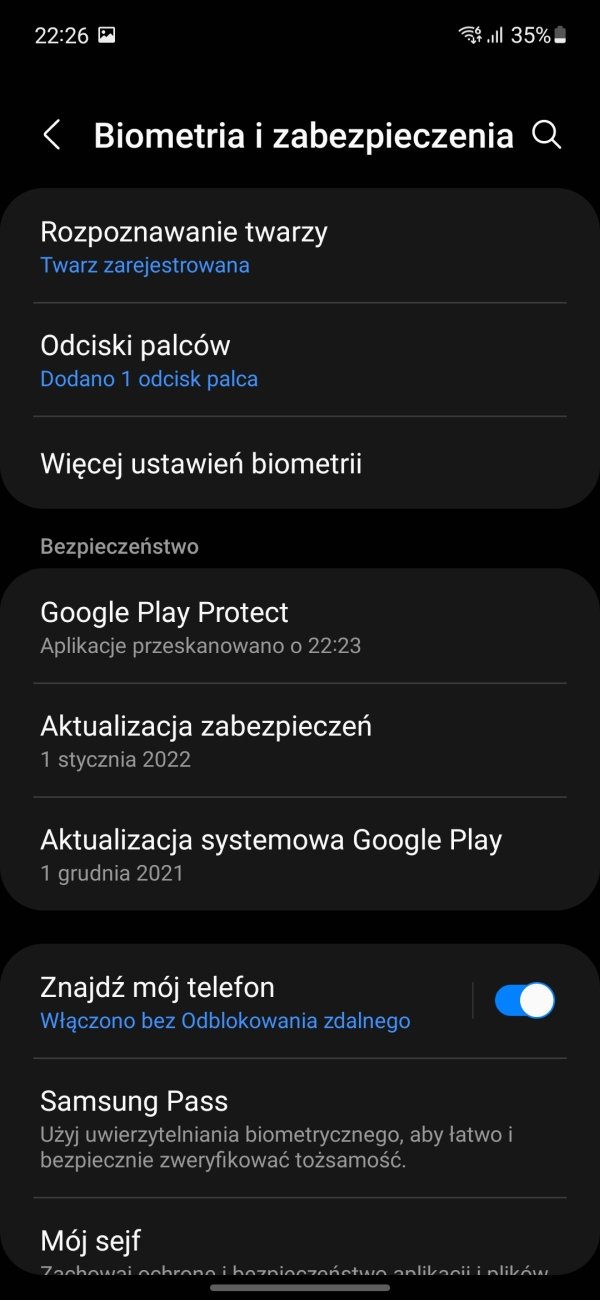Open Aktualizacja zabezpieczeń
Image resolution: width=600 pixels, height=1300 pixels.
(300, 741)
